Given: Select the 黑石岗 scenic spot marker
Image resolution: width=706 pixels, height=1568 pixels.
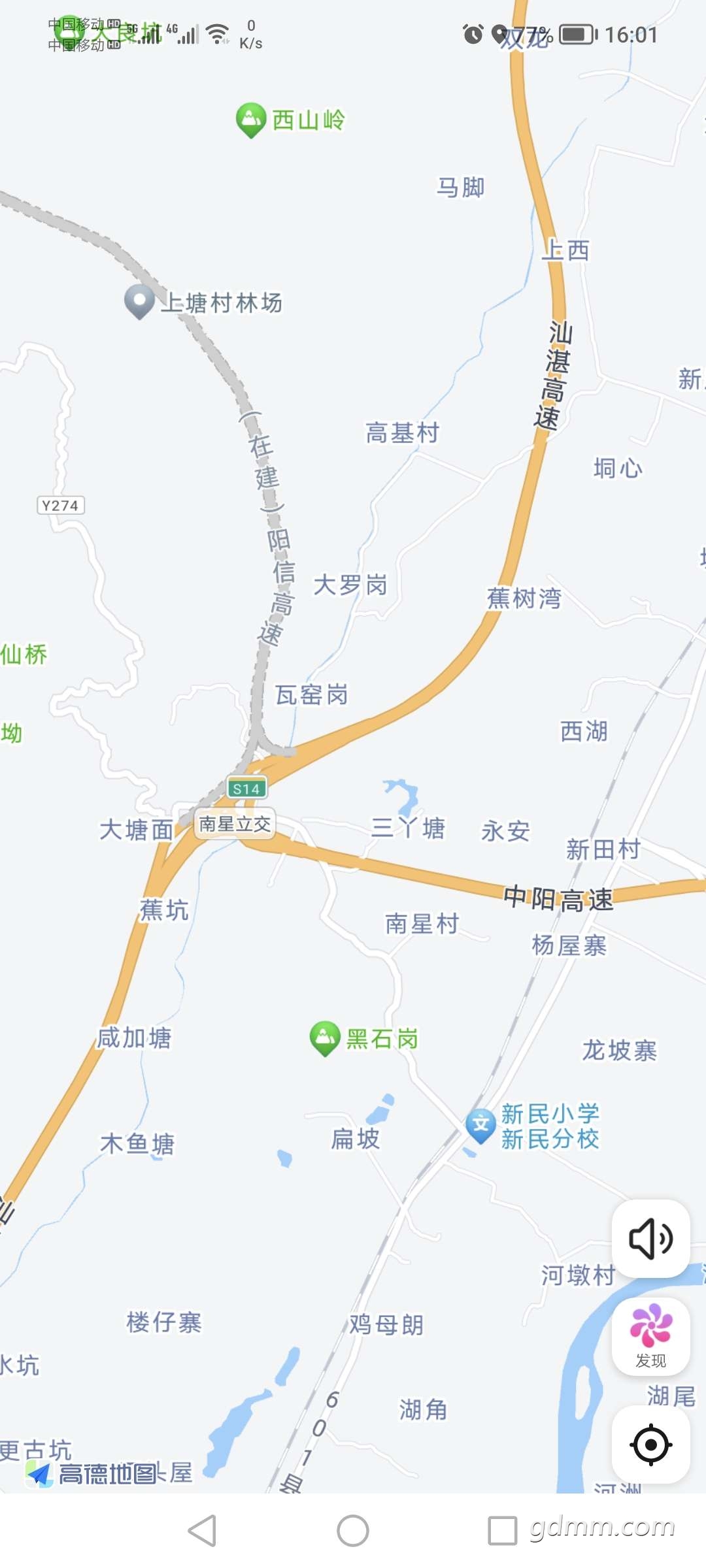Looking at the screenshot, I should 325,1037.
